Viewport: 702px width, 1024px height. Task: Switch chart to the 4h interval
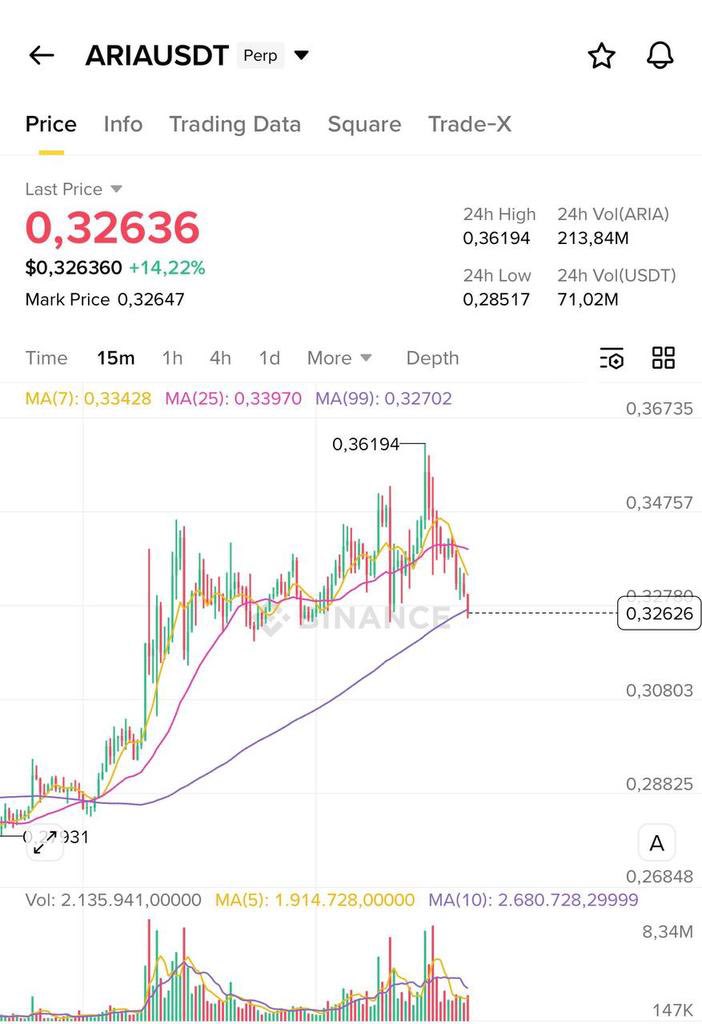(220, 358)
